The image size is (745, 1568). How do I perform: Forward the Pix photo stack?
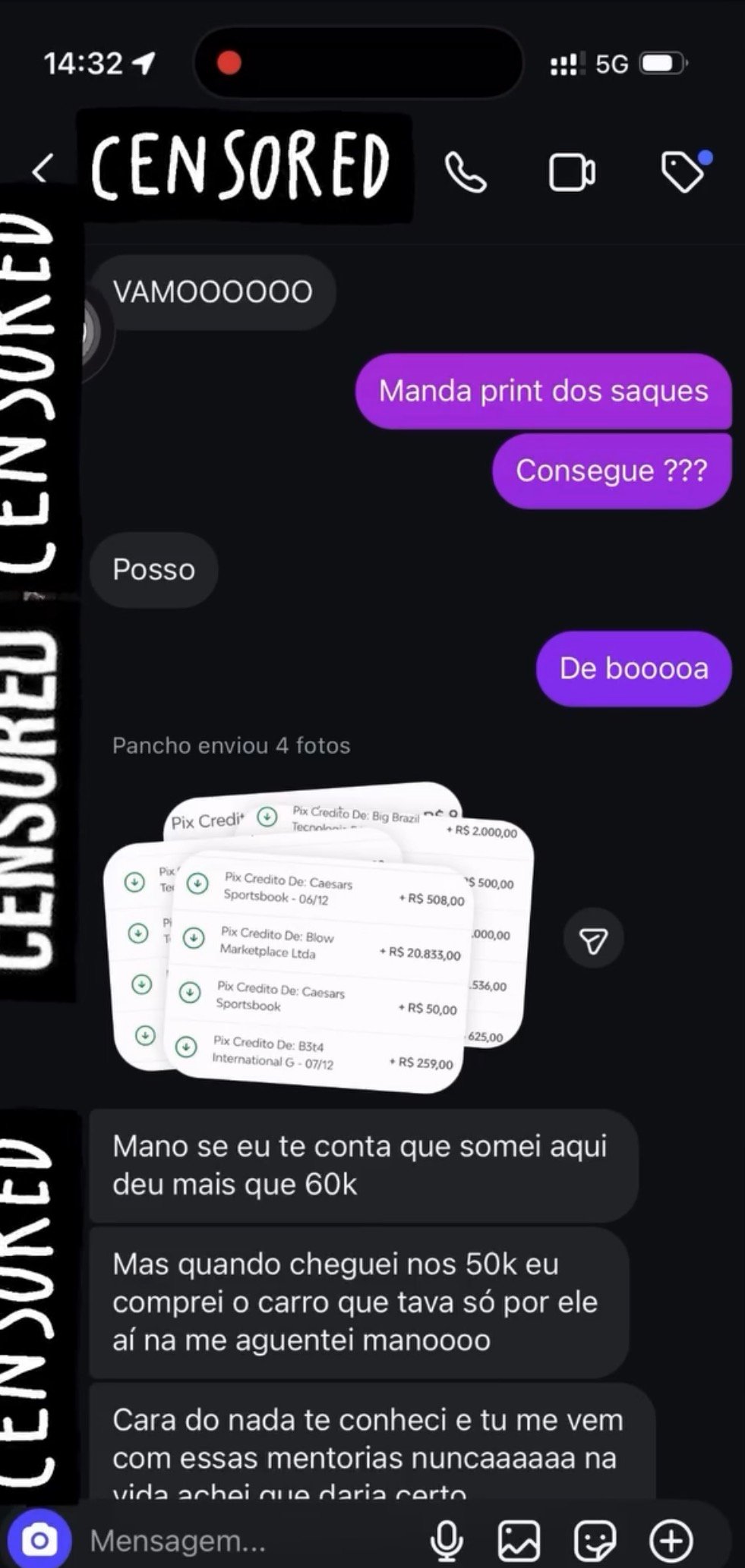coord(593,939)
